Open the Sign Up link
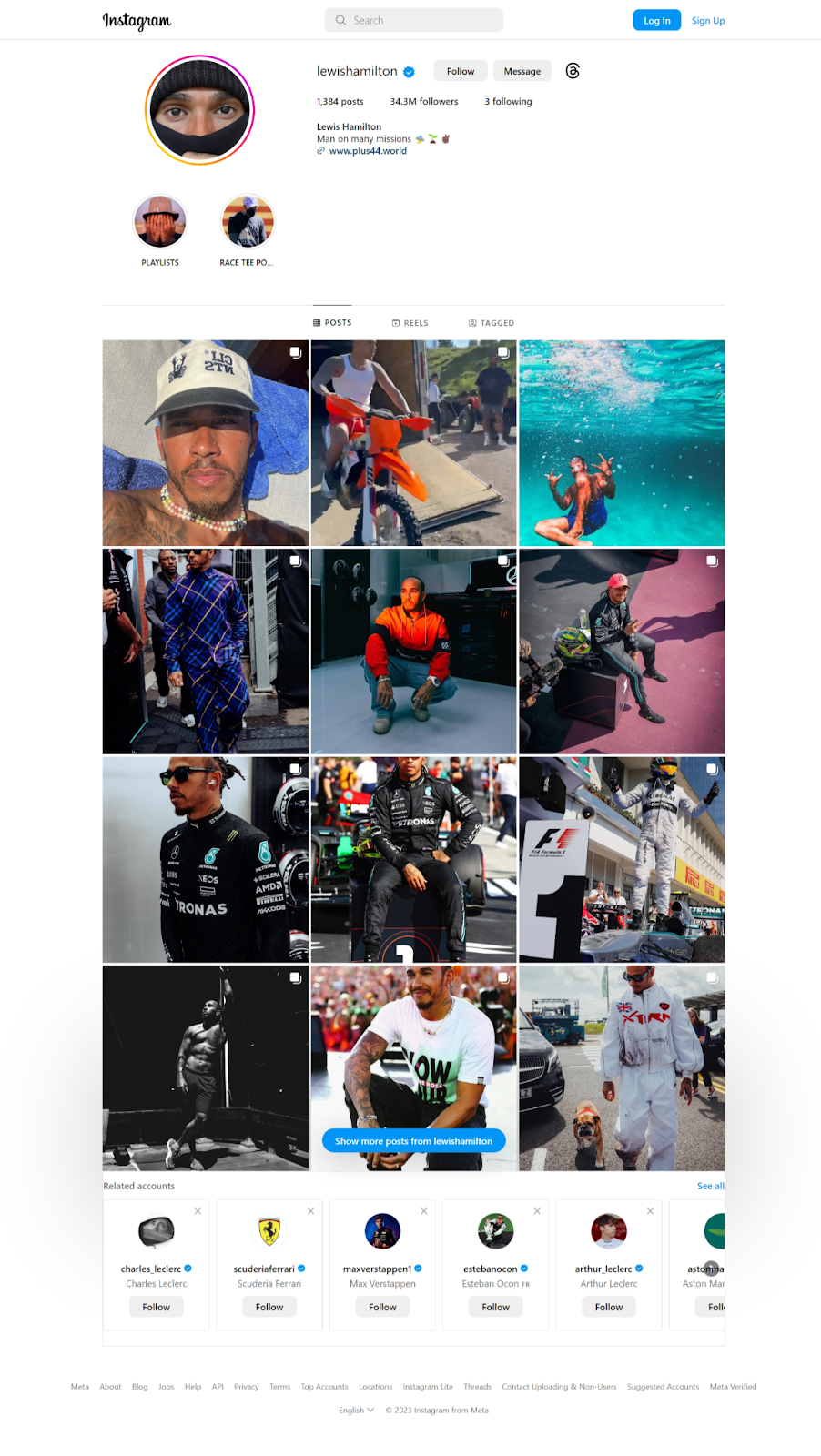 pyautogui.click(x=707, y=21)
